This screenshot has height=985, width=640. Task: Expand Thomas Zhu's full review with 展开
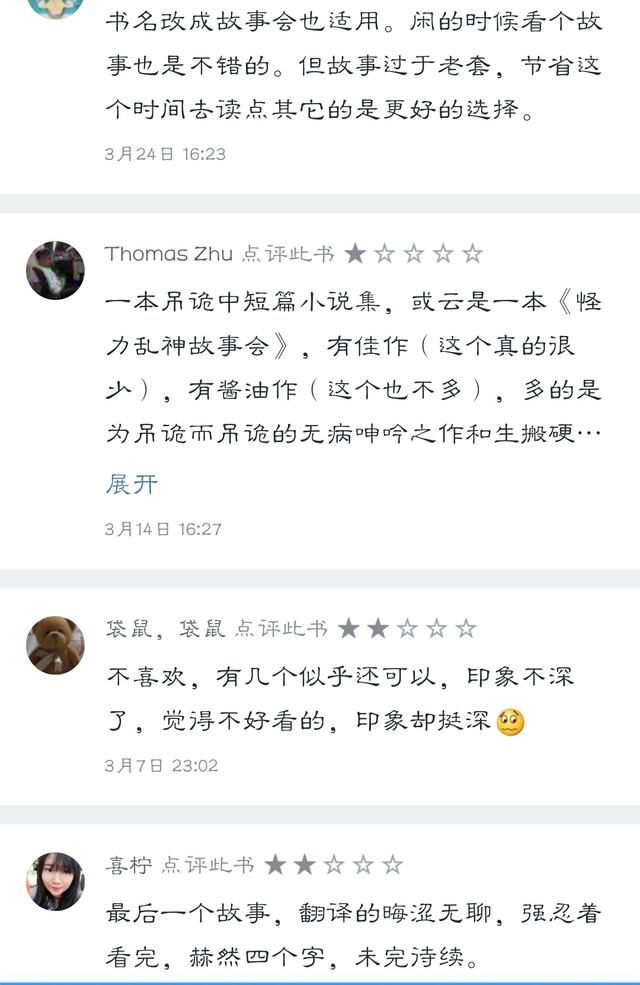(x=132, y=485)
